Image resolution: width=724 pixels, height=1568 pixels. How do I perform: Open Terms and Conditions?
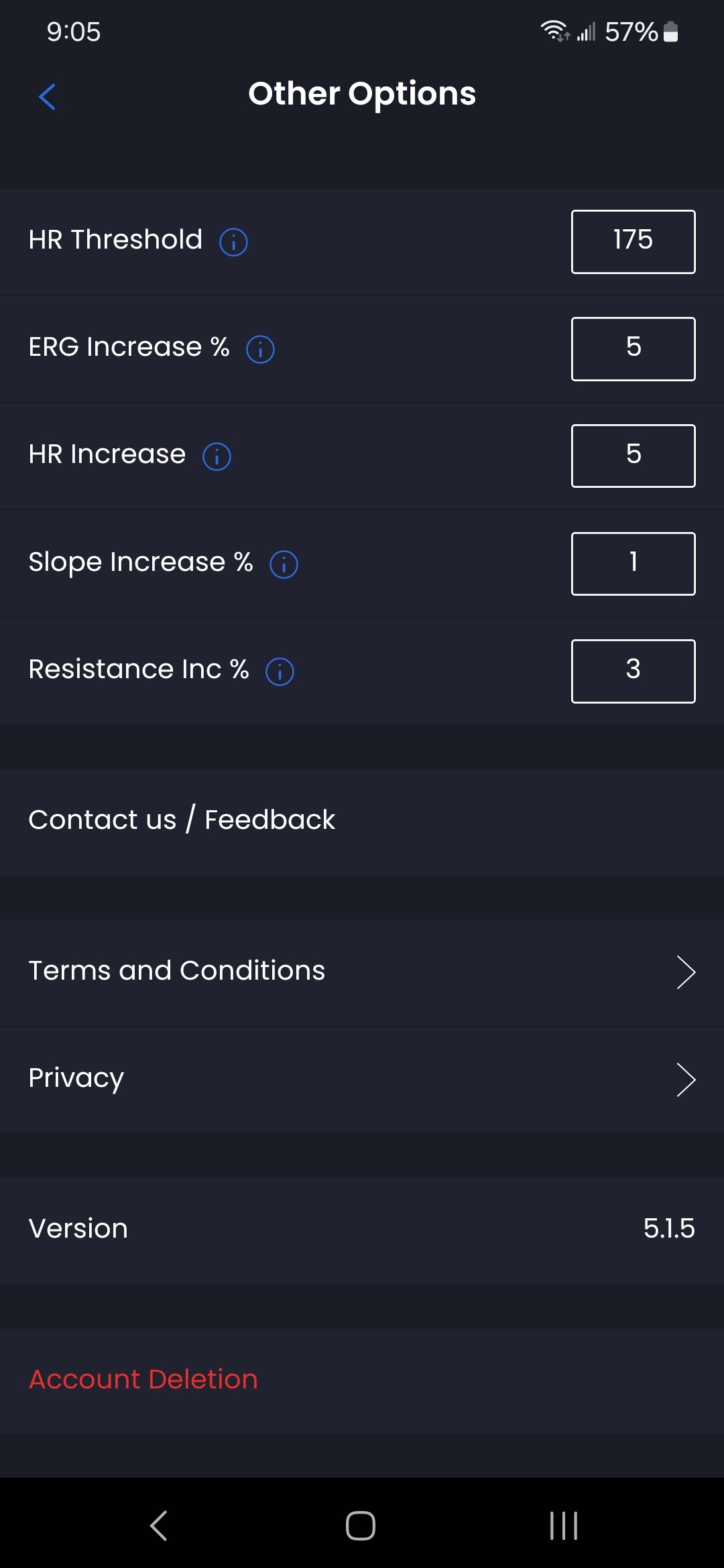(362, 972)
